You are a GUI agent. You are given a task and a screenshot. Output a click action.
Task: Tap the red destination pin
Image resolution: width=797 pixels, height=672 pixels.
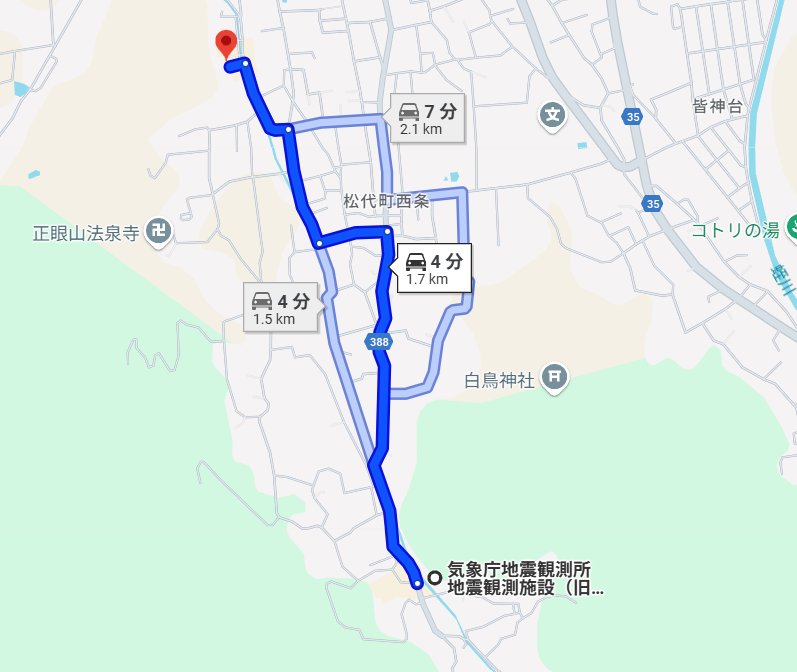click(226, 43)
